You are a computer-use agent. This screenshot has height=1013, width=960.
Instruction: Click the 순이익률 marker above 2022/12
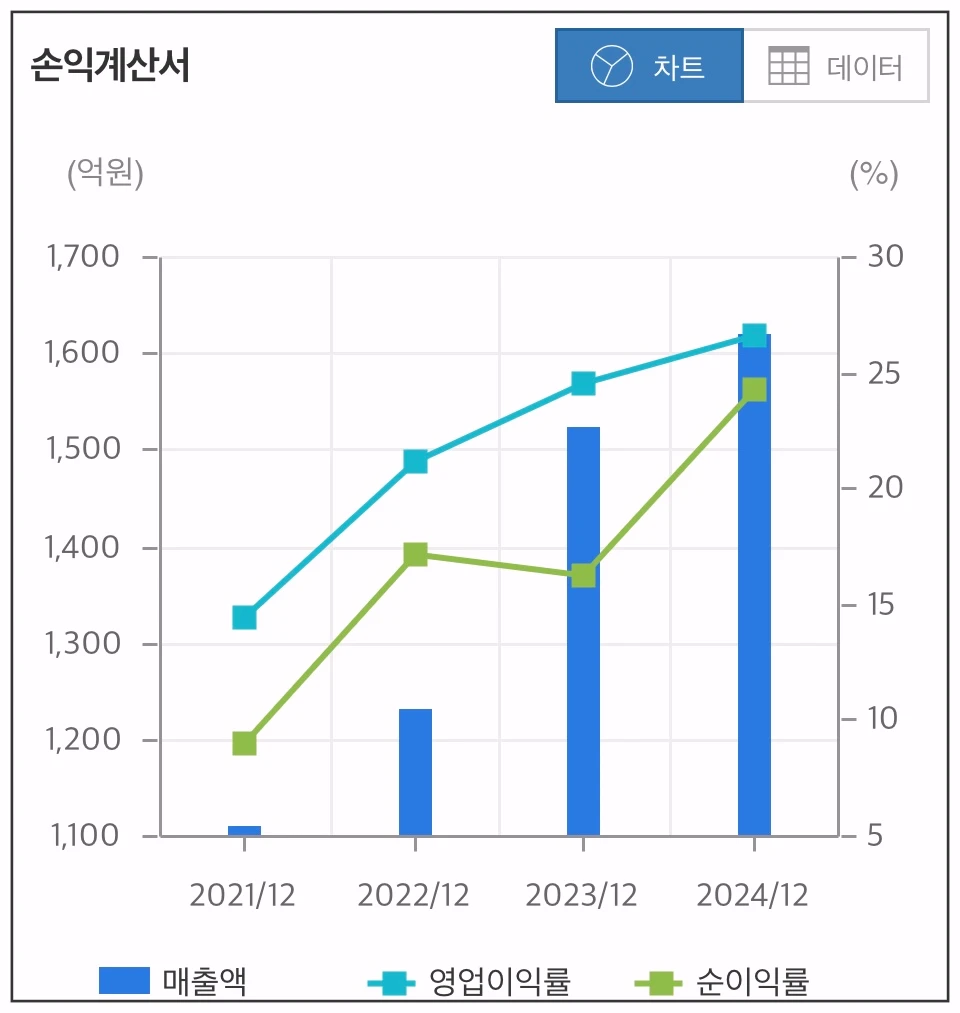[413, 553]
